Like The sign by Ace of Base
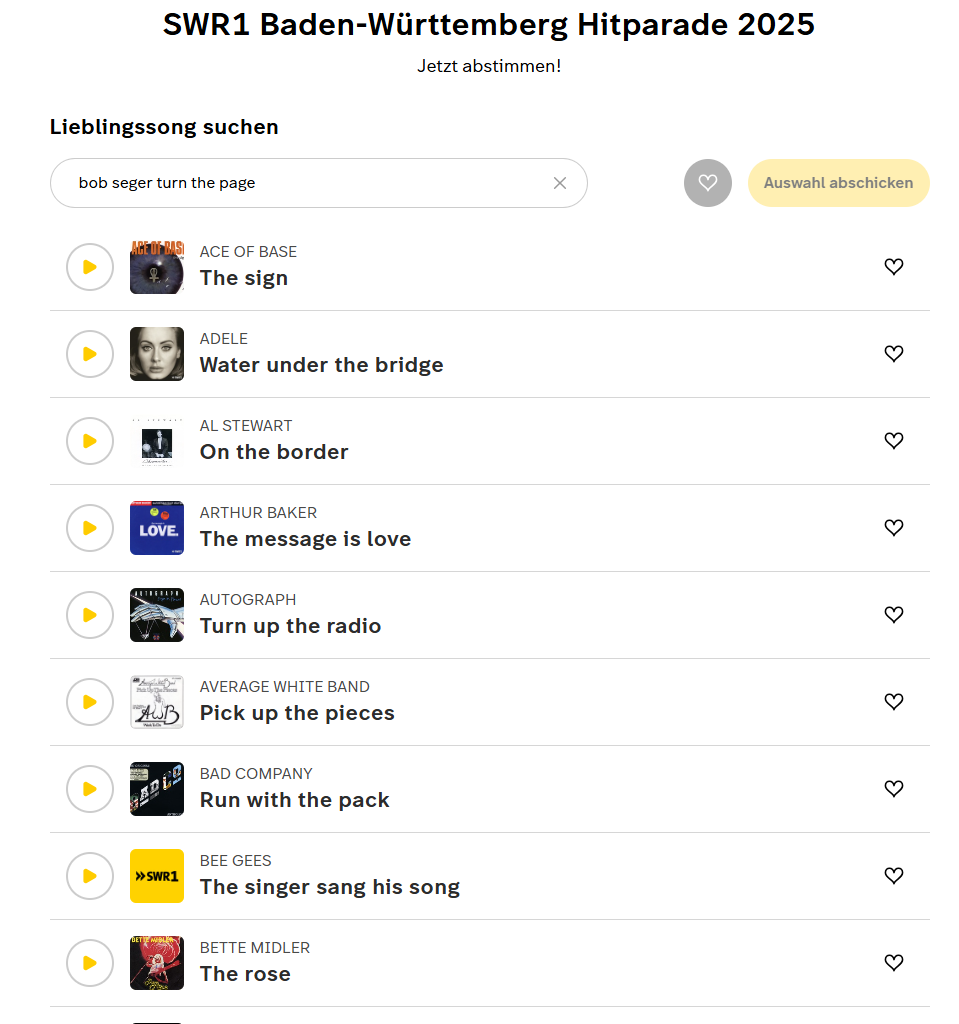The height and width of the screenshot is (1024, 959). (x=894, y=267)
